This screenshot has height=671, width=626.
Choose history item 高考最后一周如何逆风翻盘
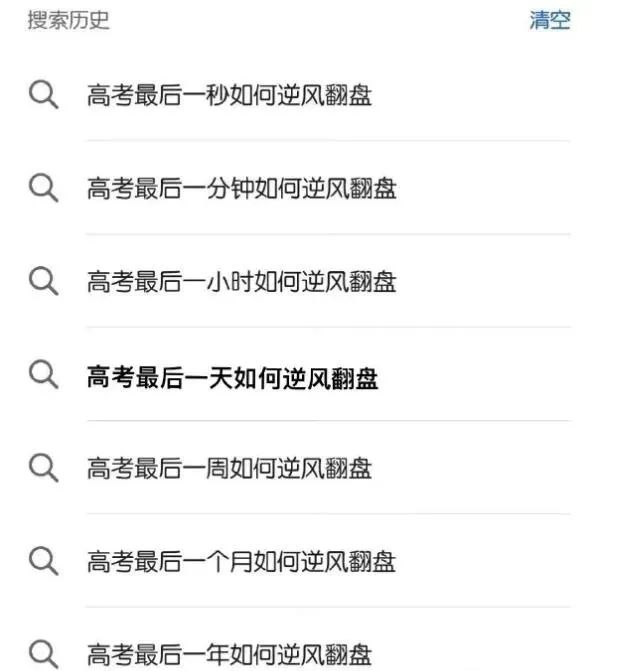tap(230, 467)
